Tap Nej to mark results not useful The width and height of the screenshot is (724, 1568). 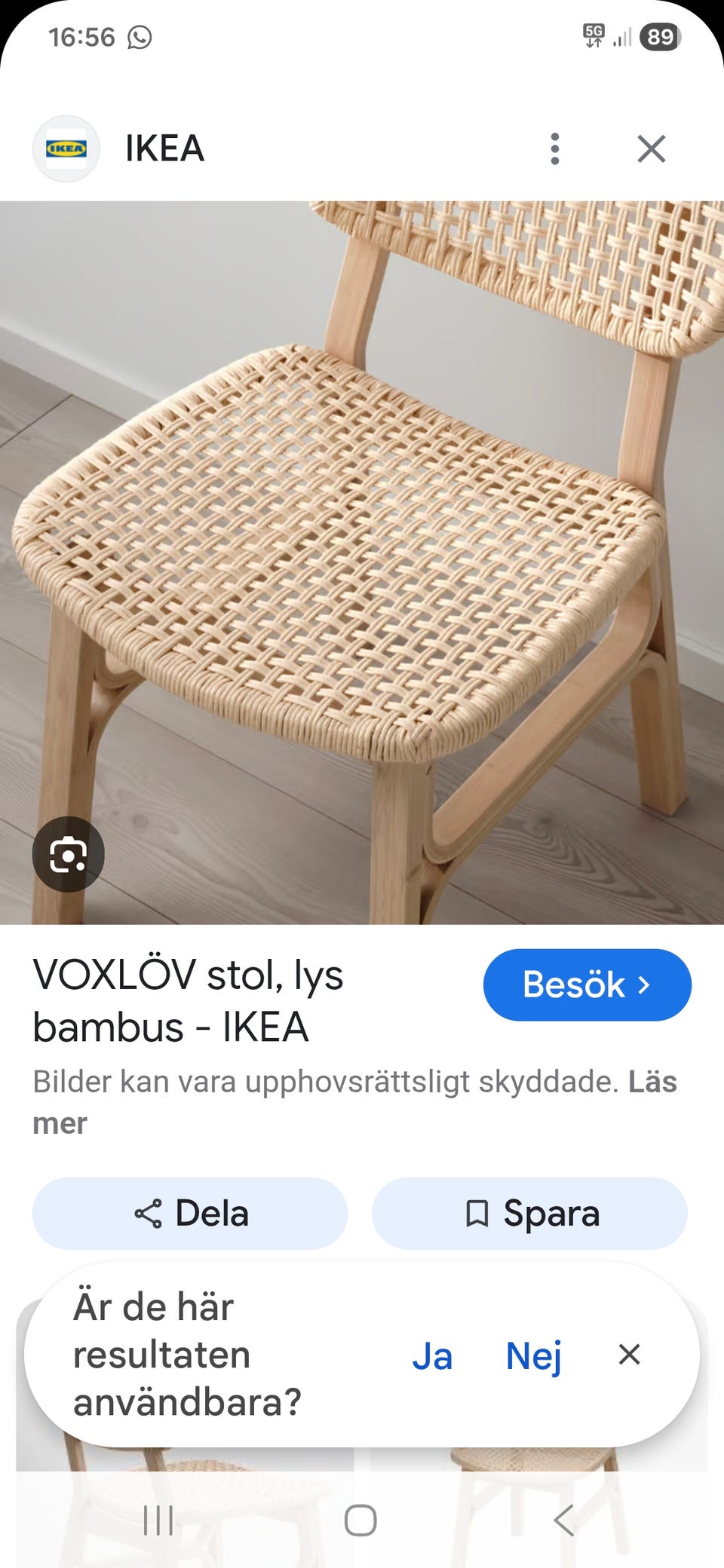click(535, 1355)
